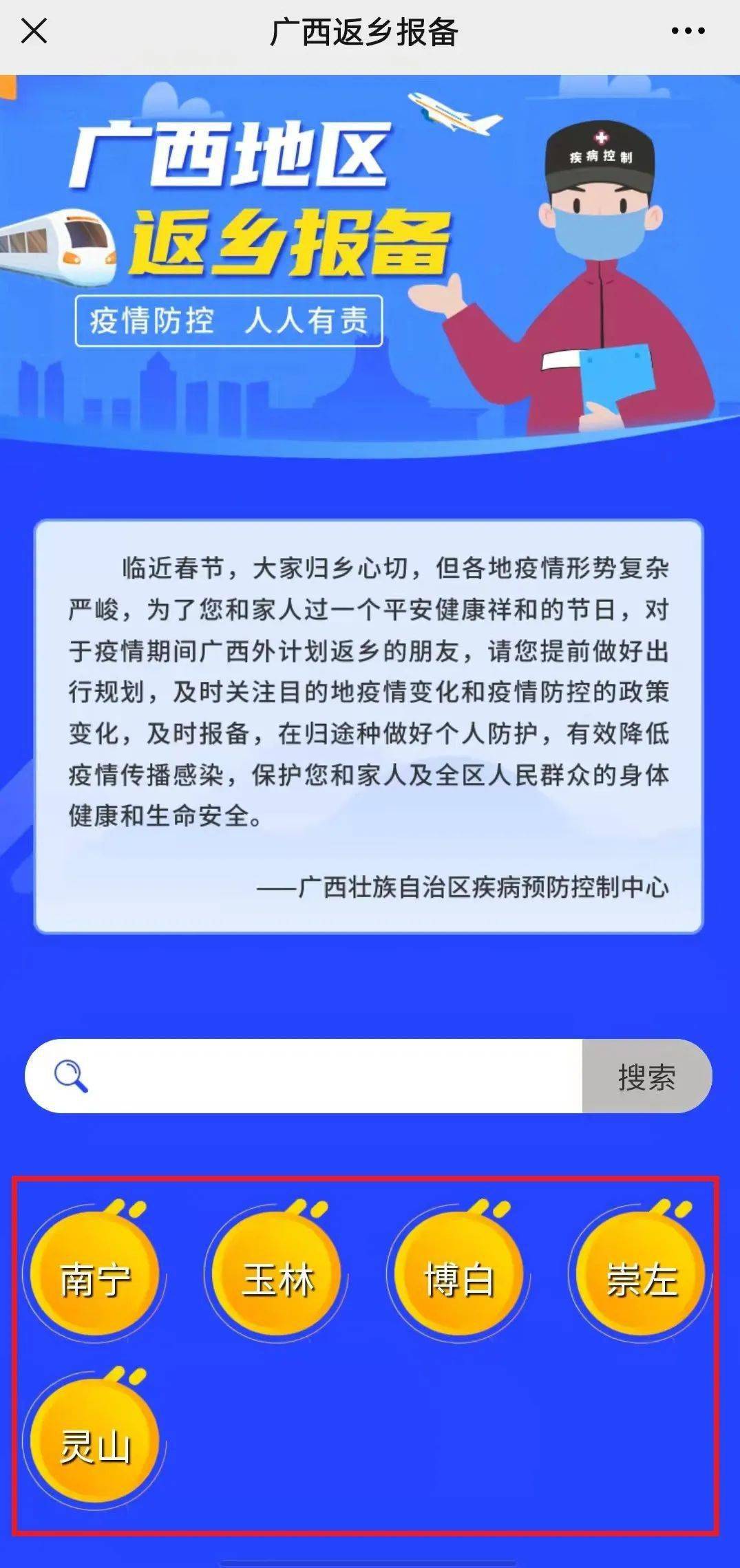Focus the region search field

pyautogui.click(x=330, y=1076)
